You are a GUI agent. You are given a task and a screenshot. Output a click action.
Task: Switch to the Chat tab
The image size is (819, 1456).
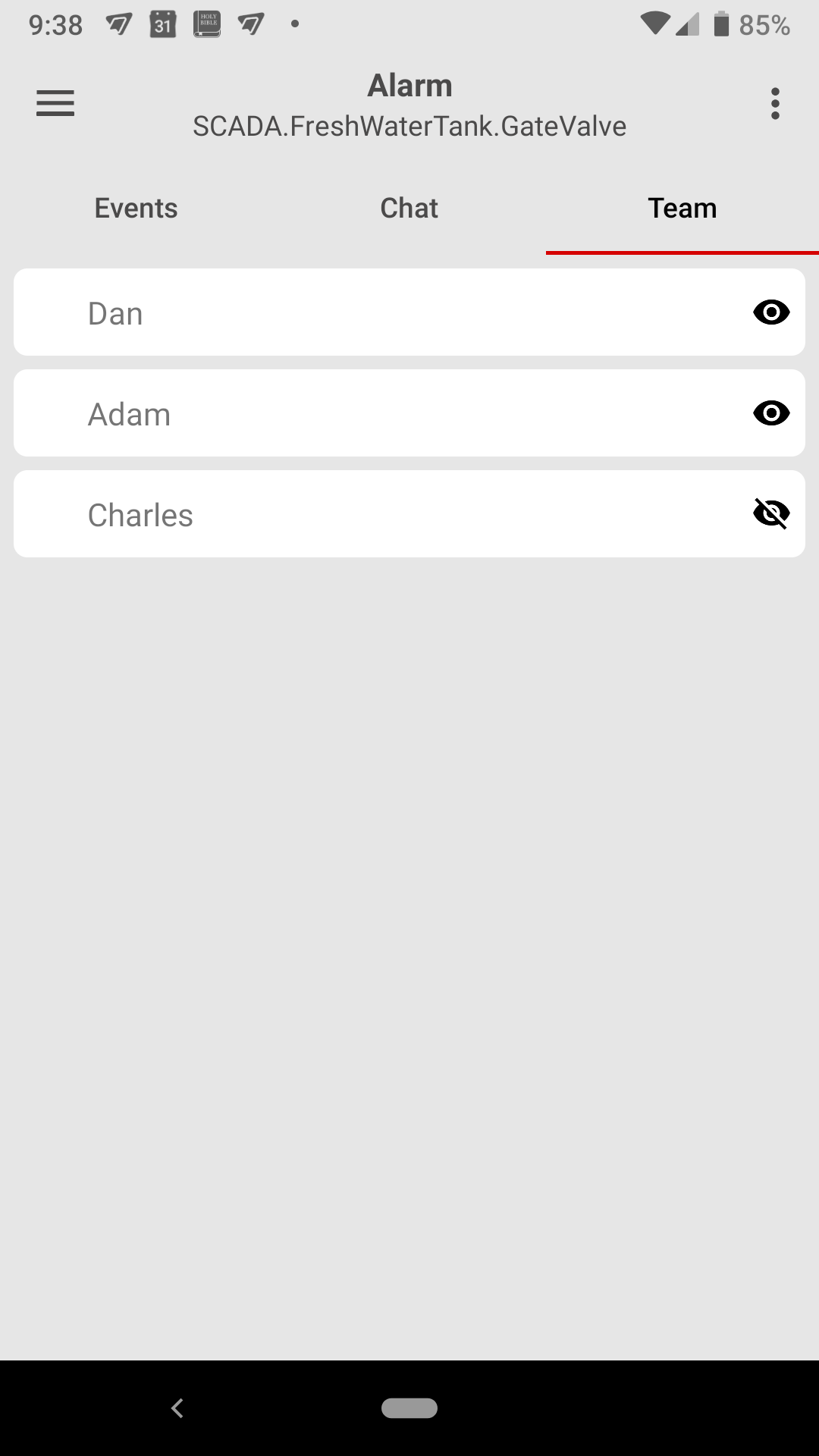409,209
